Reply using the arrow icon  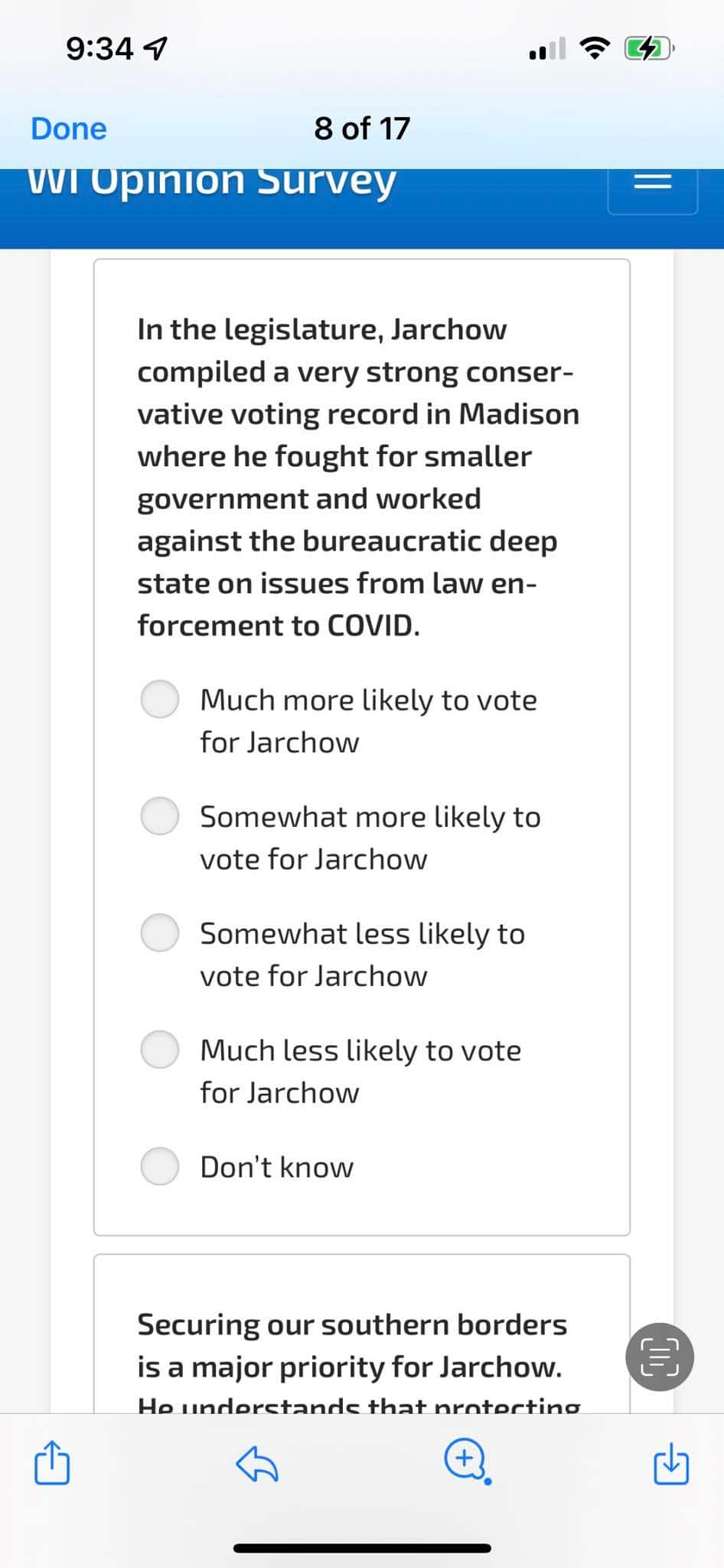[x=257, y=1464]
